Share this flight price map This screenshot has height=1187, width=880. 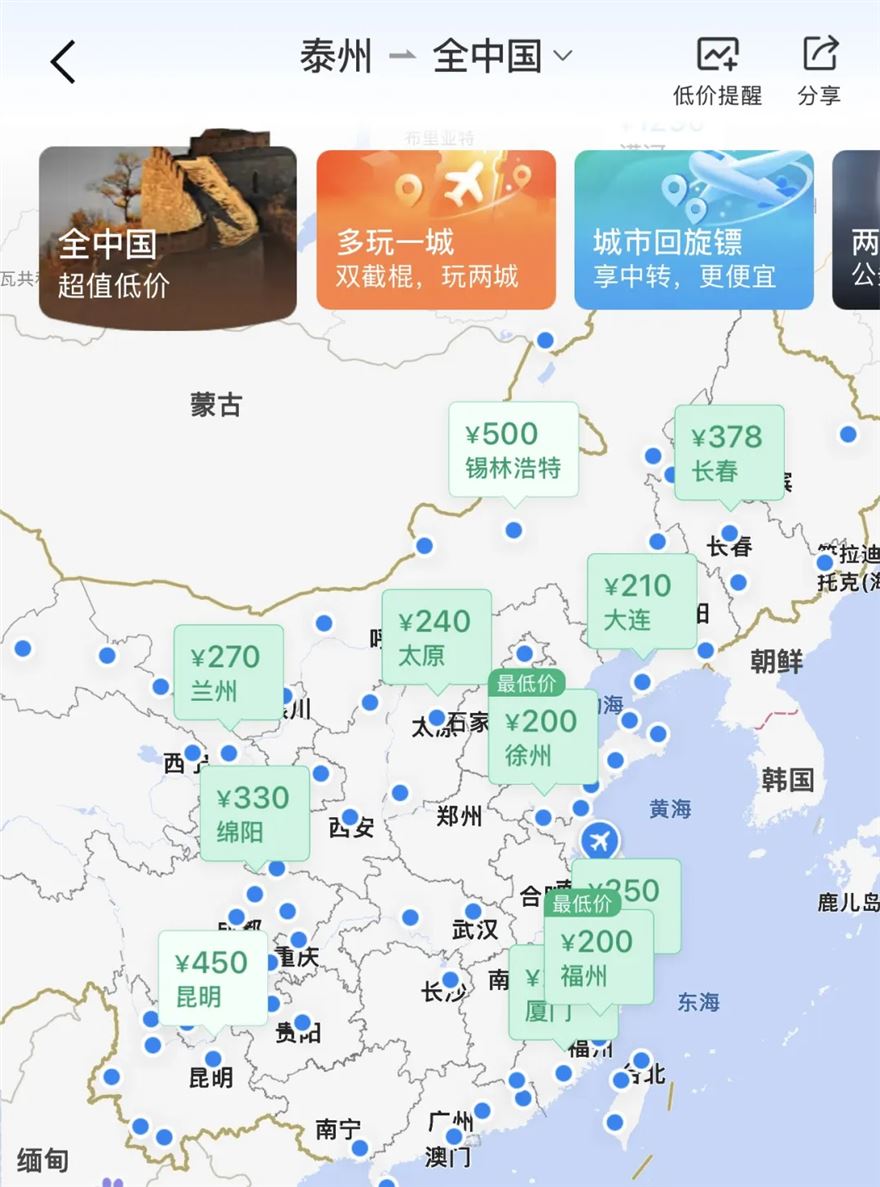pyautogui.click(x=819, y=70)
